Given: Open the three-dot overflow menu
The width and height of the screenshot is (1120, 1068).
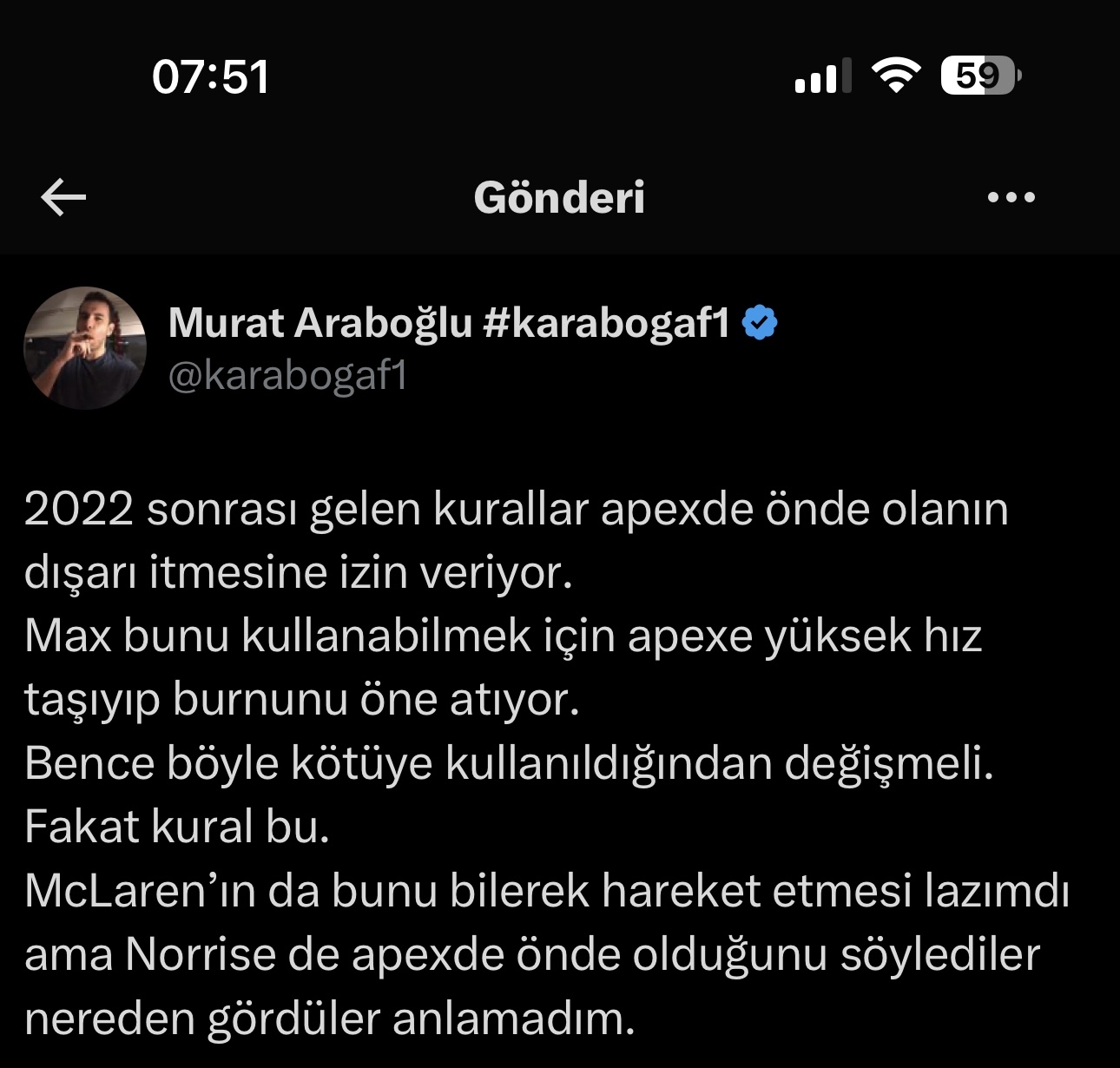Looking at the screenshot, I should coord(1011,198).
